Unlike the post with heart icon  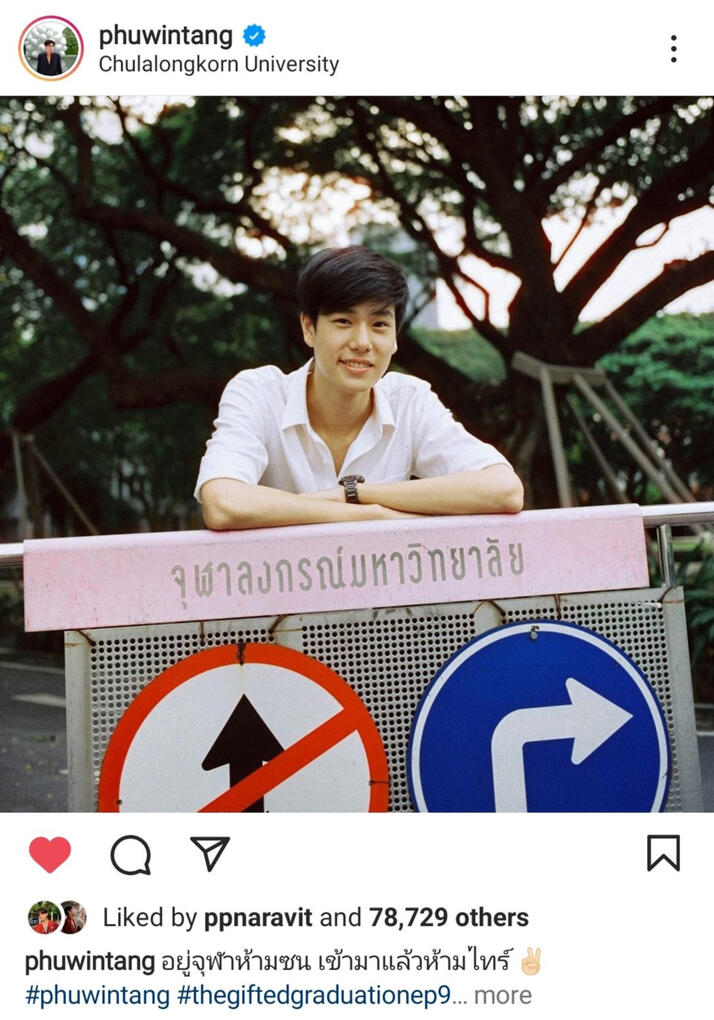[49, 854]
